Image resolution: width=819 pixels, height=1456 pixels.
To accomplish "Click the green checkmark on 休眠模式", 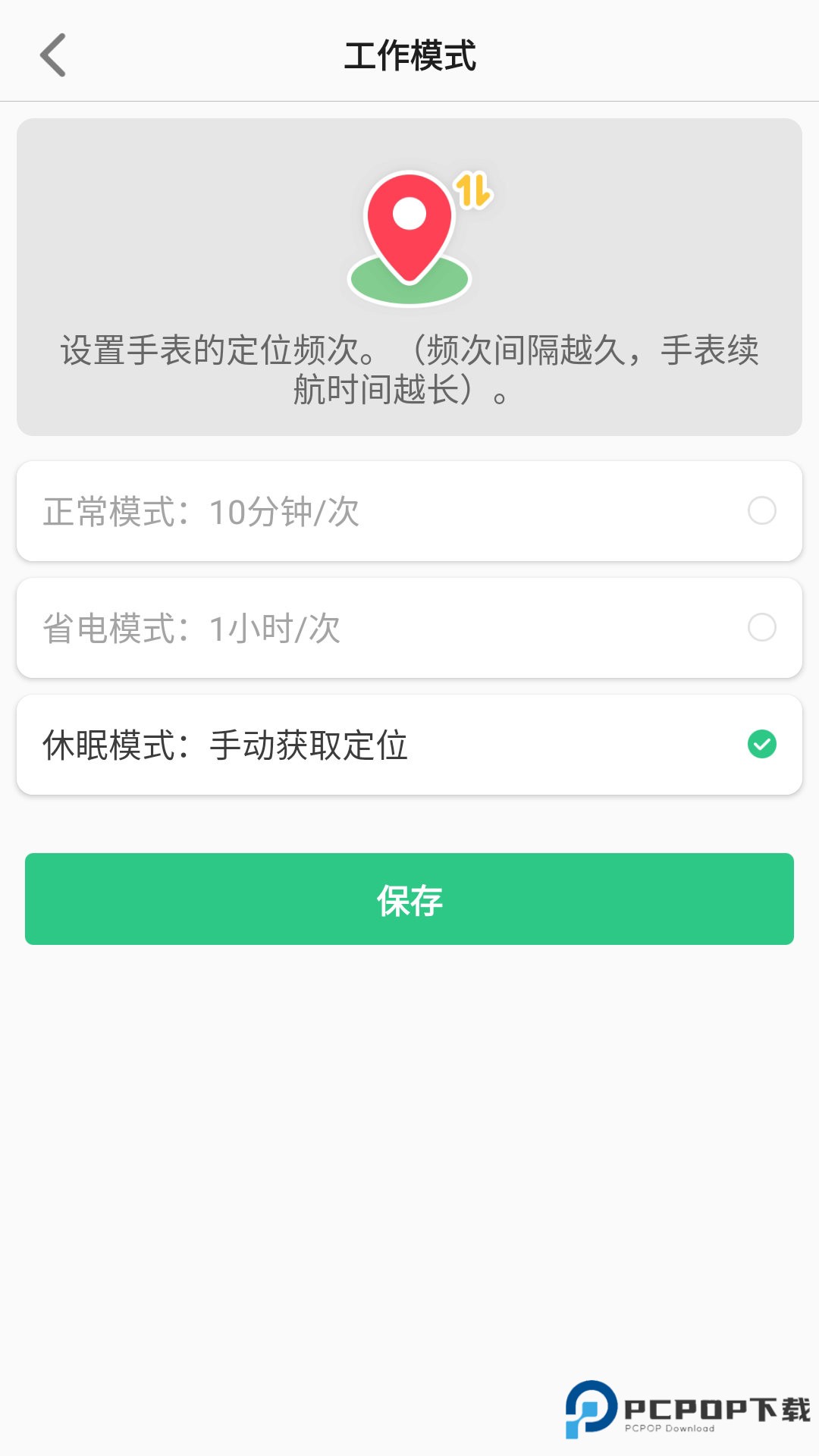I will click(762, 744).
